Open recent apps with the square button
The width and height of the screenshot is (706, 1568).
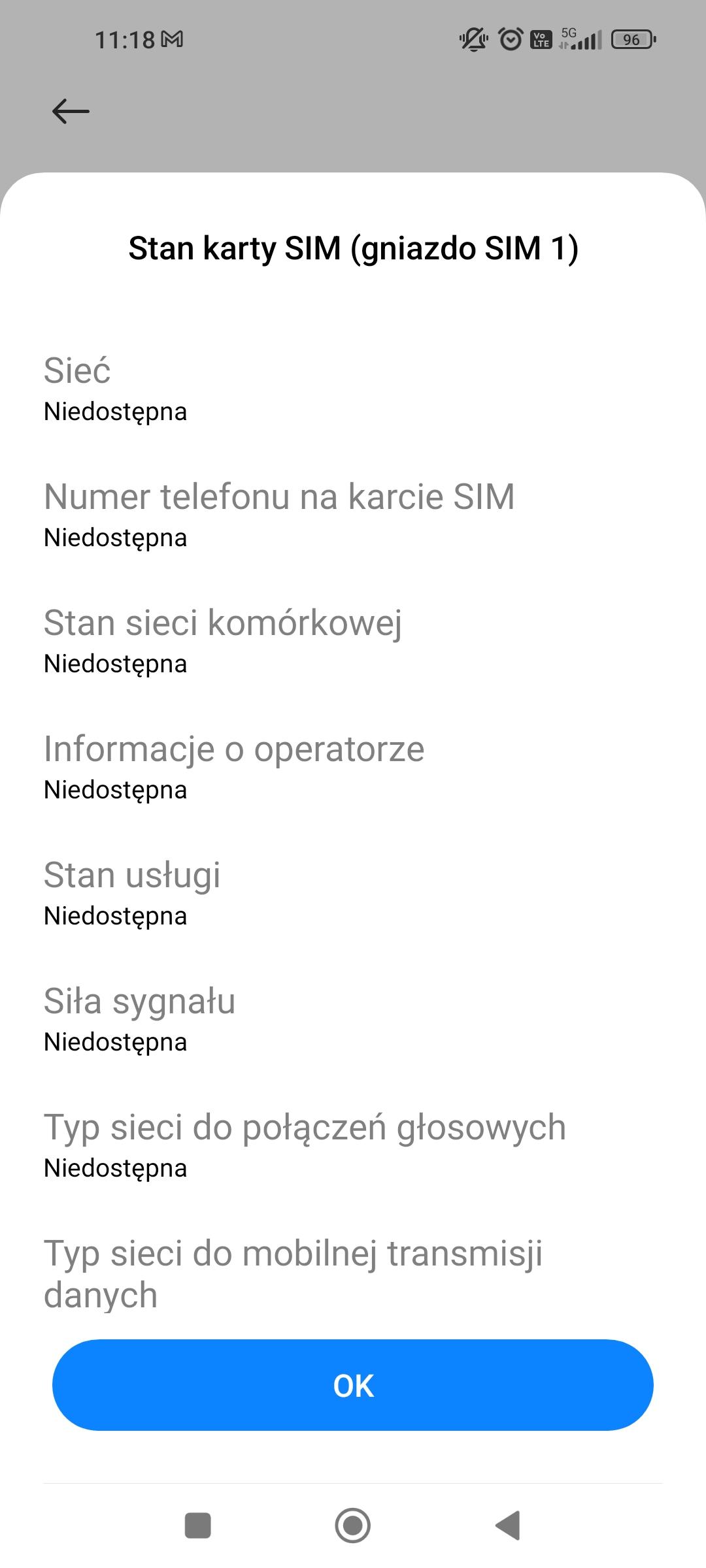tap(198, 1526)
